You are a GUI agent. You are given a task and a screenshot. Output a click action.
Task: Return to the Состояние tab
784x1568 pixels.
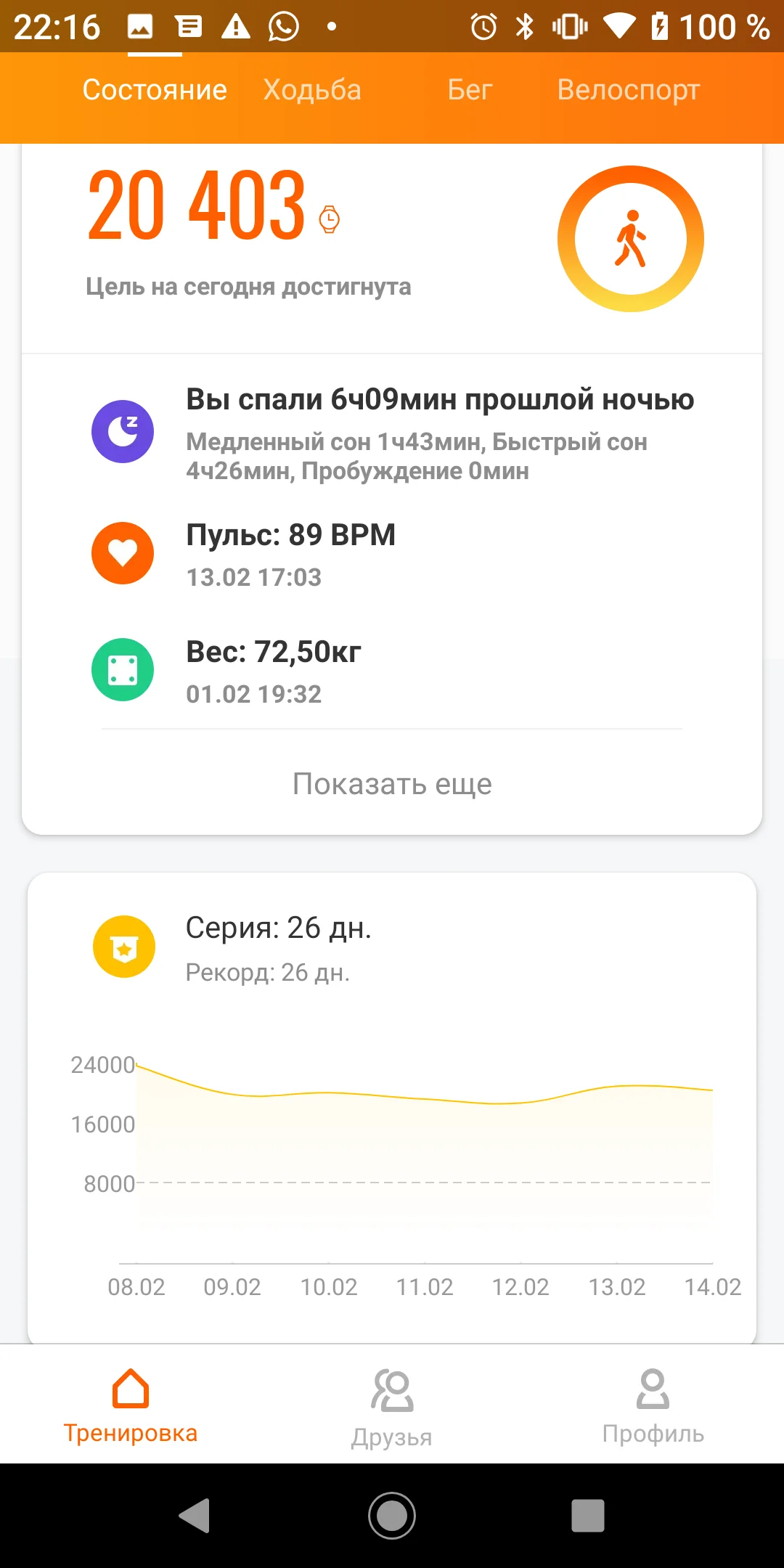click(x=155, y=90)
